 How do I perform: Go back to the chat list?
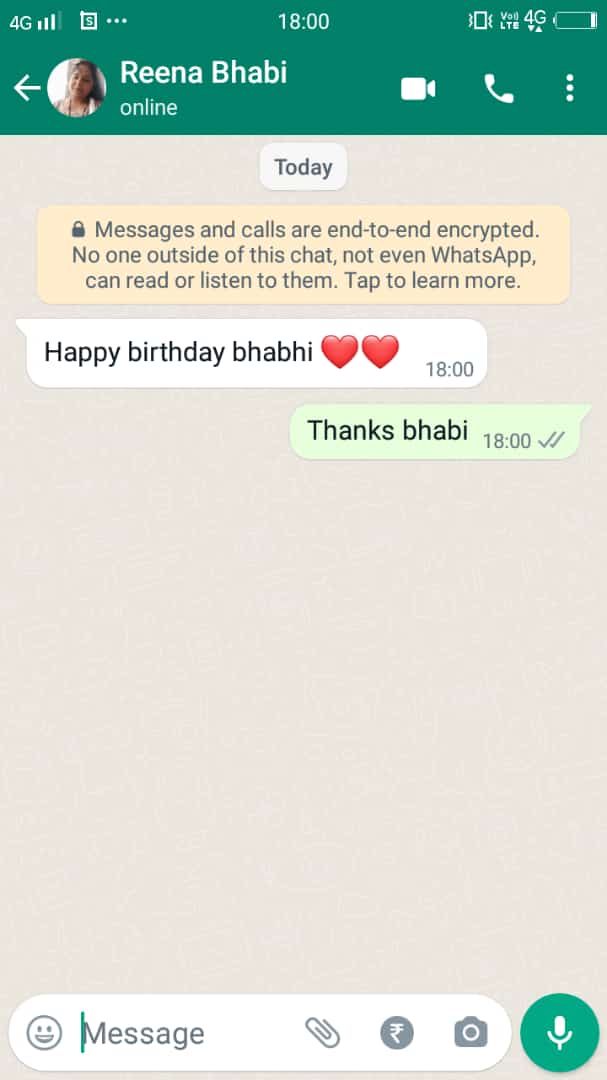click(x=26, y=88)
